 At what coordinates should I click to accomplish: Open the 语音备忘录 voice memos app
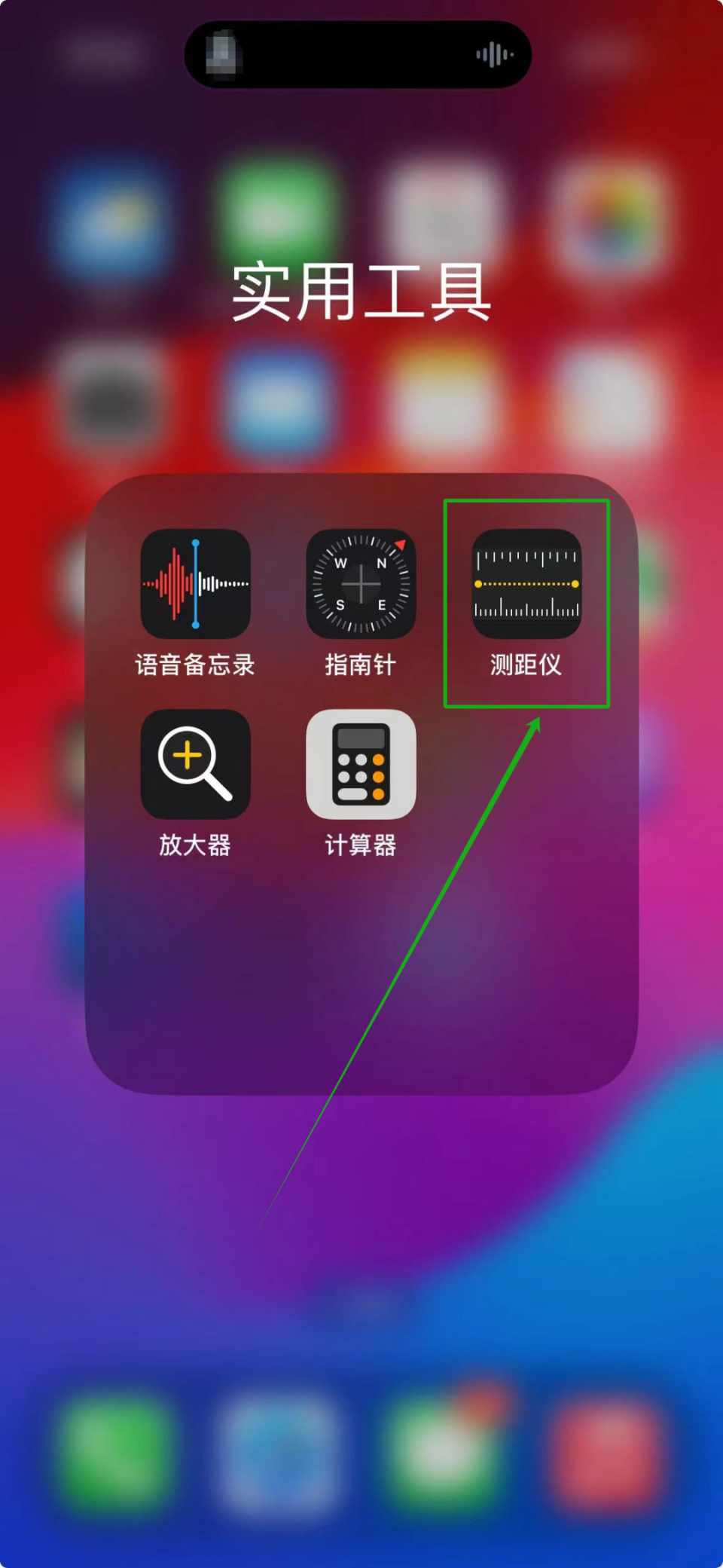(195, 584)
